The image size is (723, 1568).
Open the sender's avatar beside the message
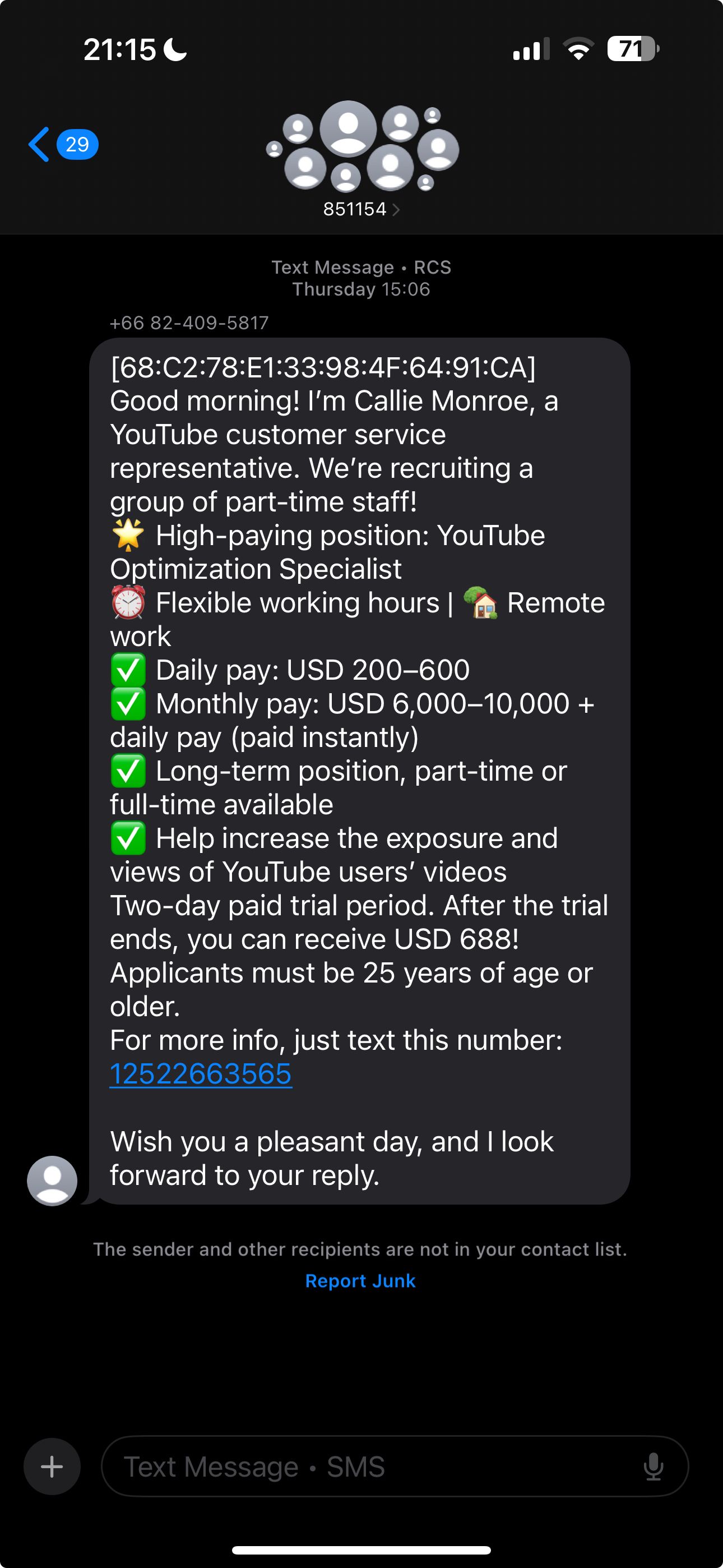52,1180
